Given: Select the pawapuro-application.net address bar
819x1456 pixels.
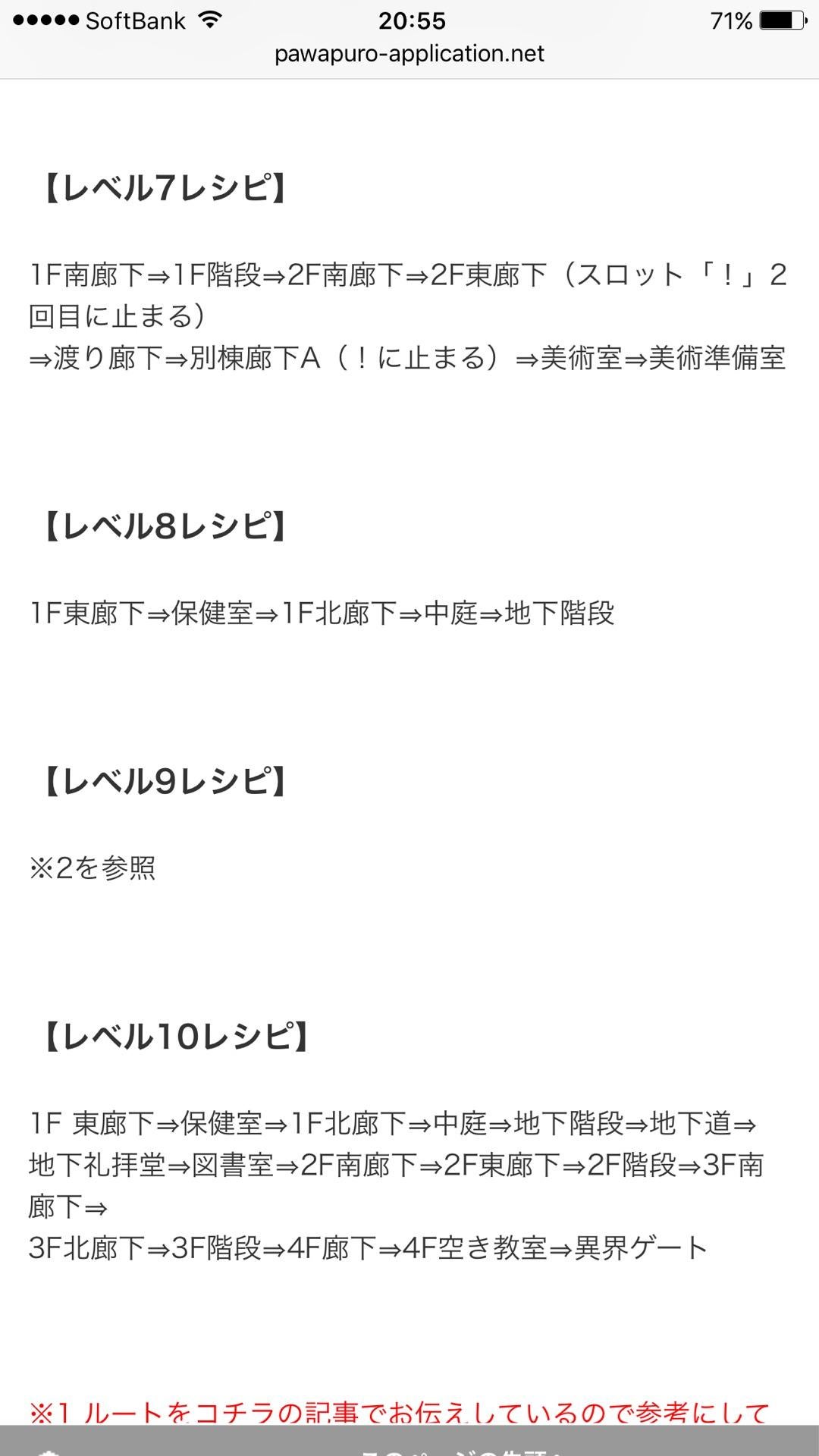Looking at the screenshot, I should tap(409, 54).
